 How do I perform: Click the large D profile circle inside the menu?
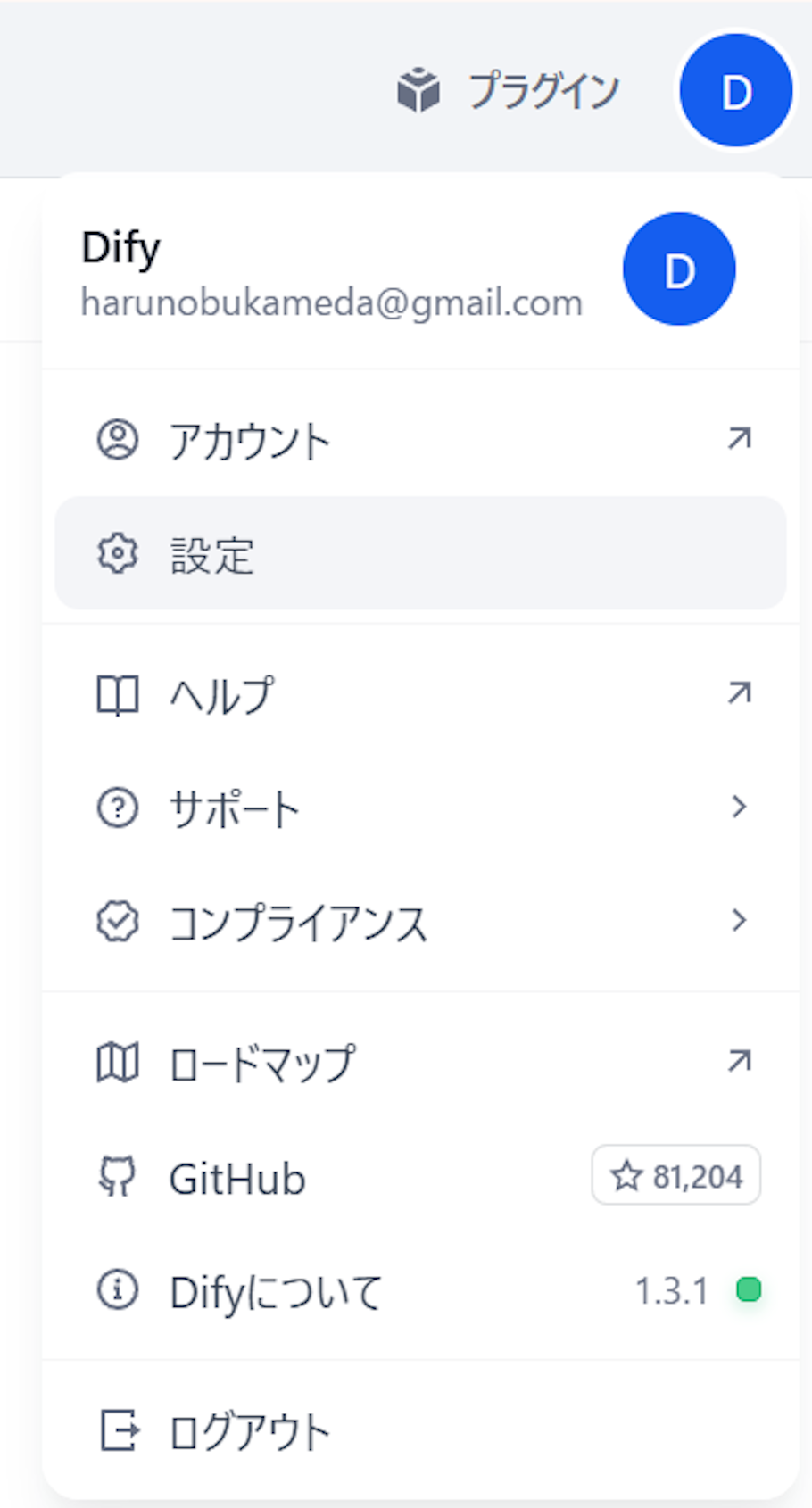[x=678, y=269]
